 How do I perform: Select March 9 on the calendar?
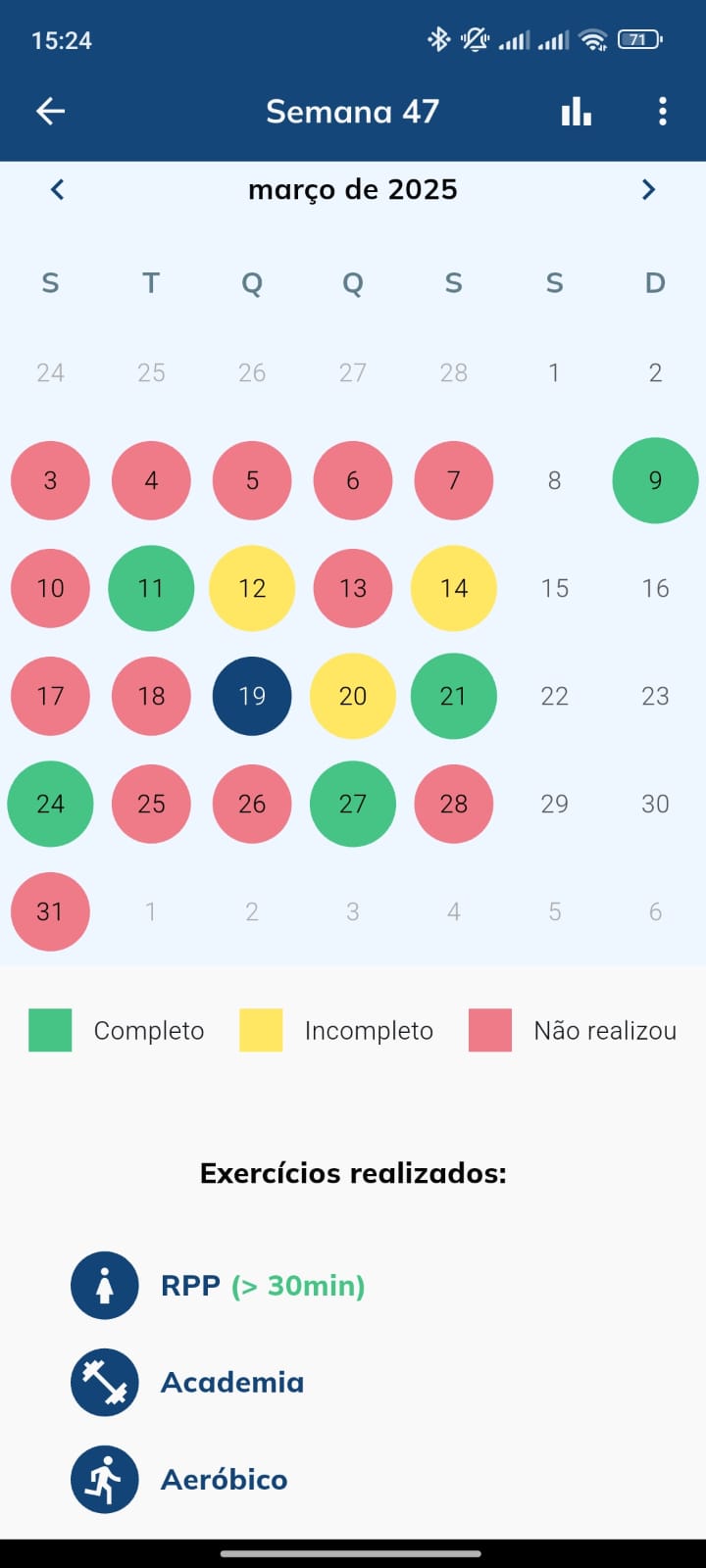[x=655, y=480]
